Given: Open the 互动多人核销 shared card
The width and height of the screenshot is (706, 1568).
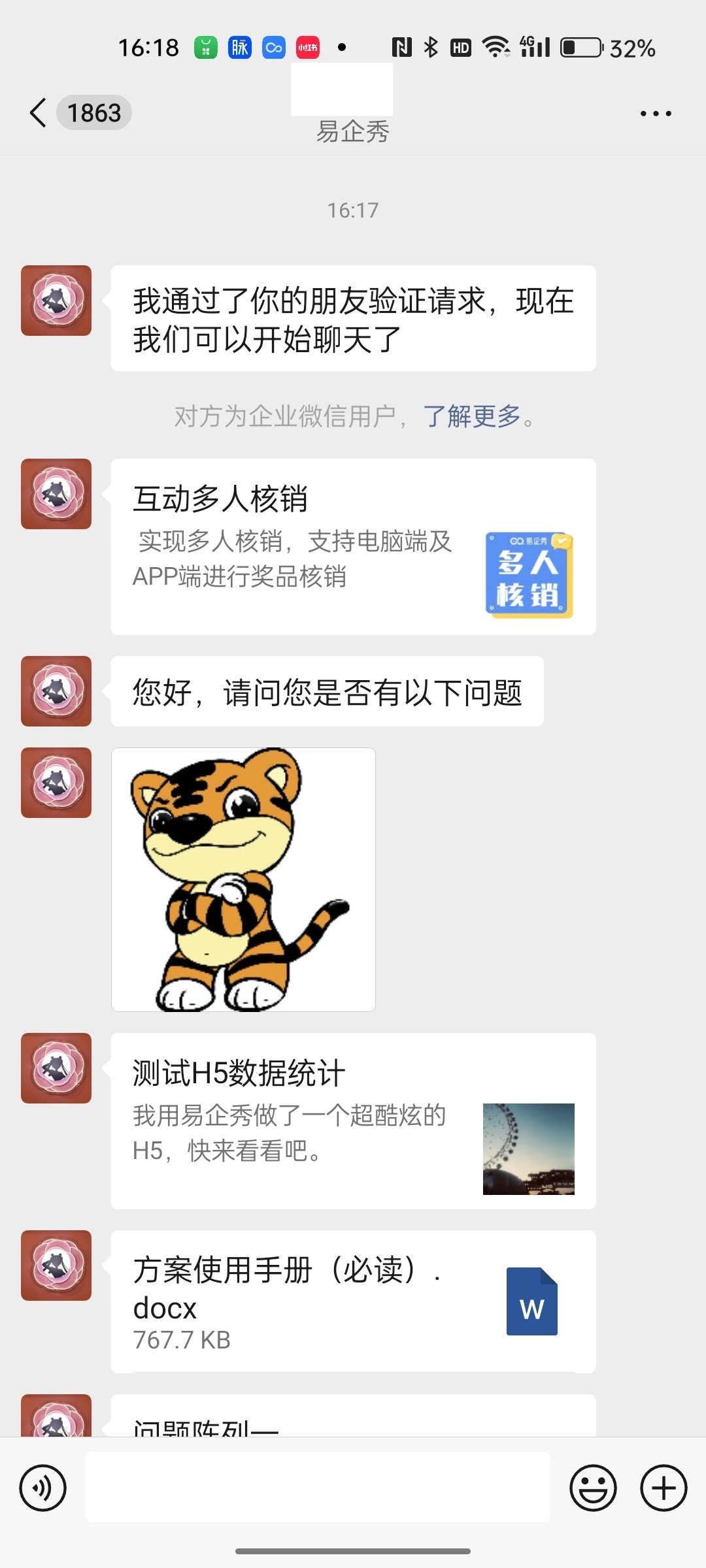Looking at the screenshot, I should click(x=353, y=547).
